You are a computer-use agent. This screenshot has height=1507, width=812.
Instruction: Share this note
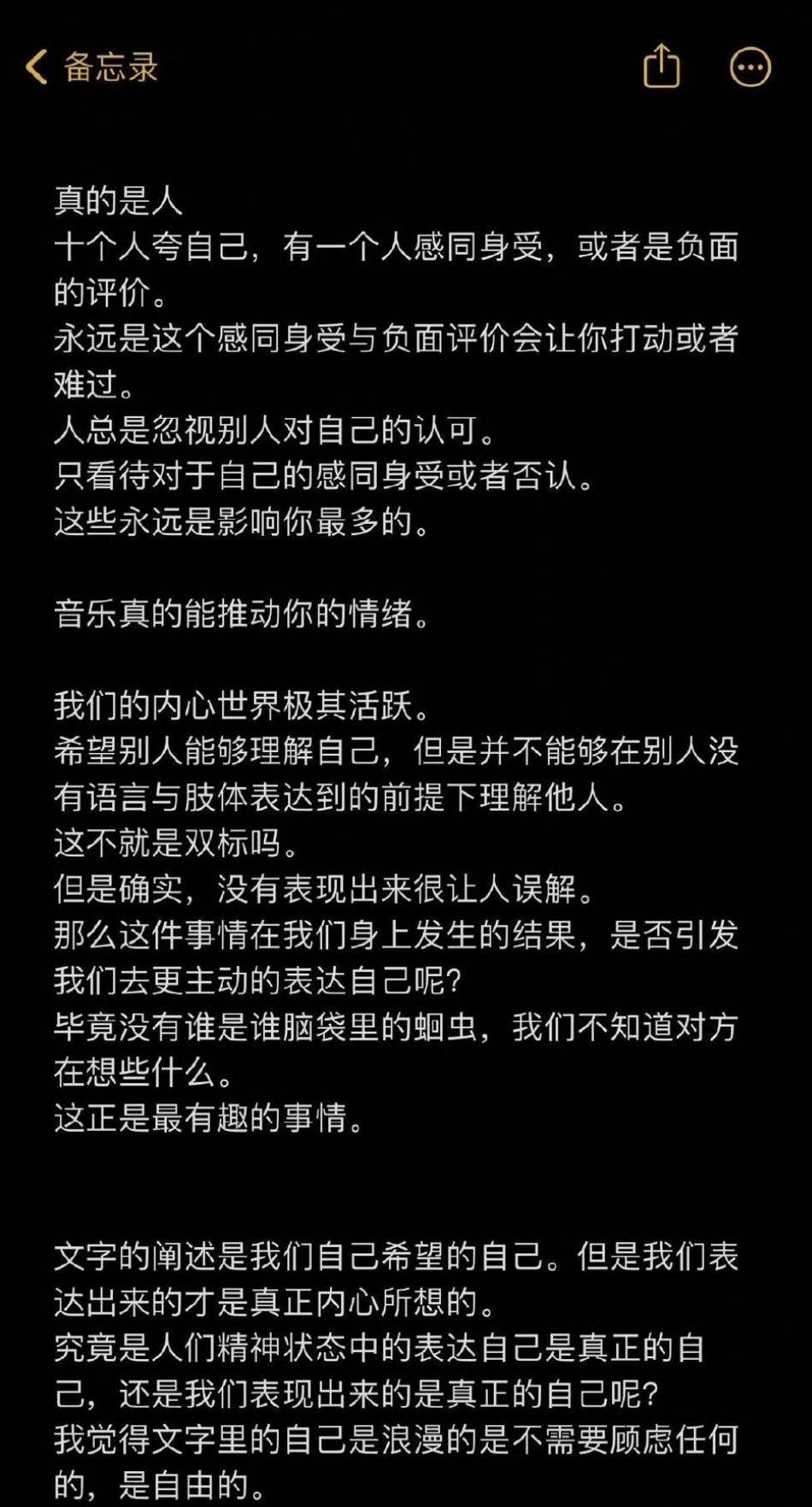661,66
